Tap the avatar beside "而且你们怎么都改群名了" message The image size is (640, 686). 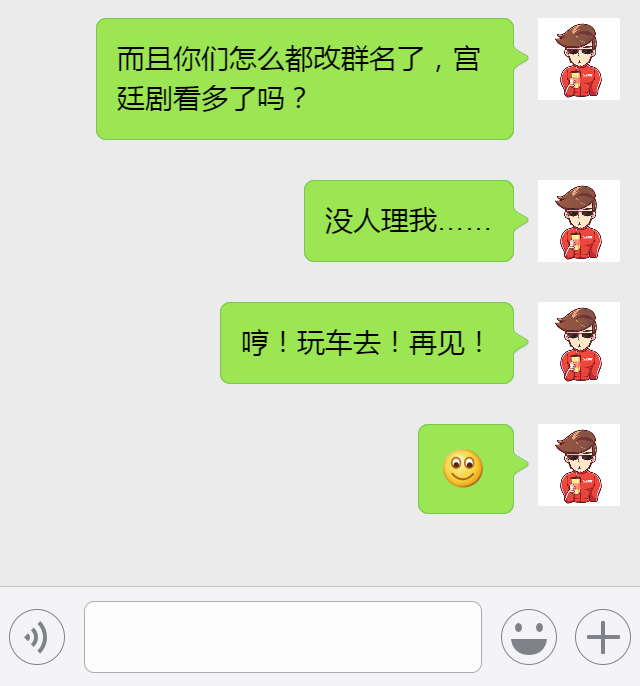pyautogui.click(x=578, y=59)
